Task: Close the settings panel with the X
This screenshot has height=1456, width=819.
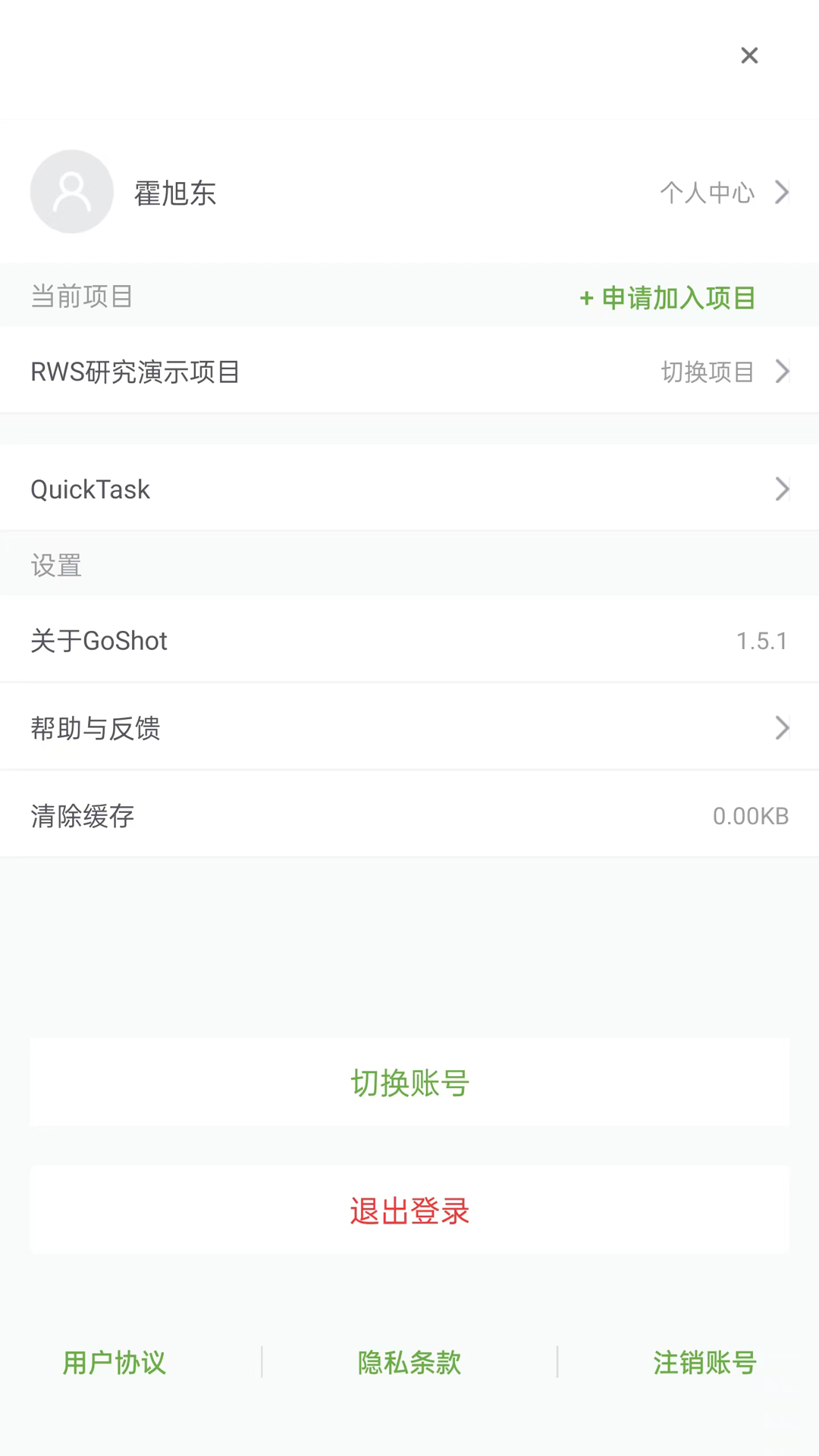Action: point(749,55)
